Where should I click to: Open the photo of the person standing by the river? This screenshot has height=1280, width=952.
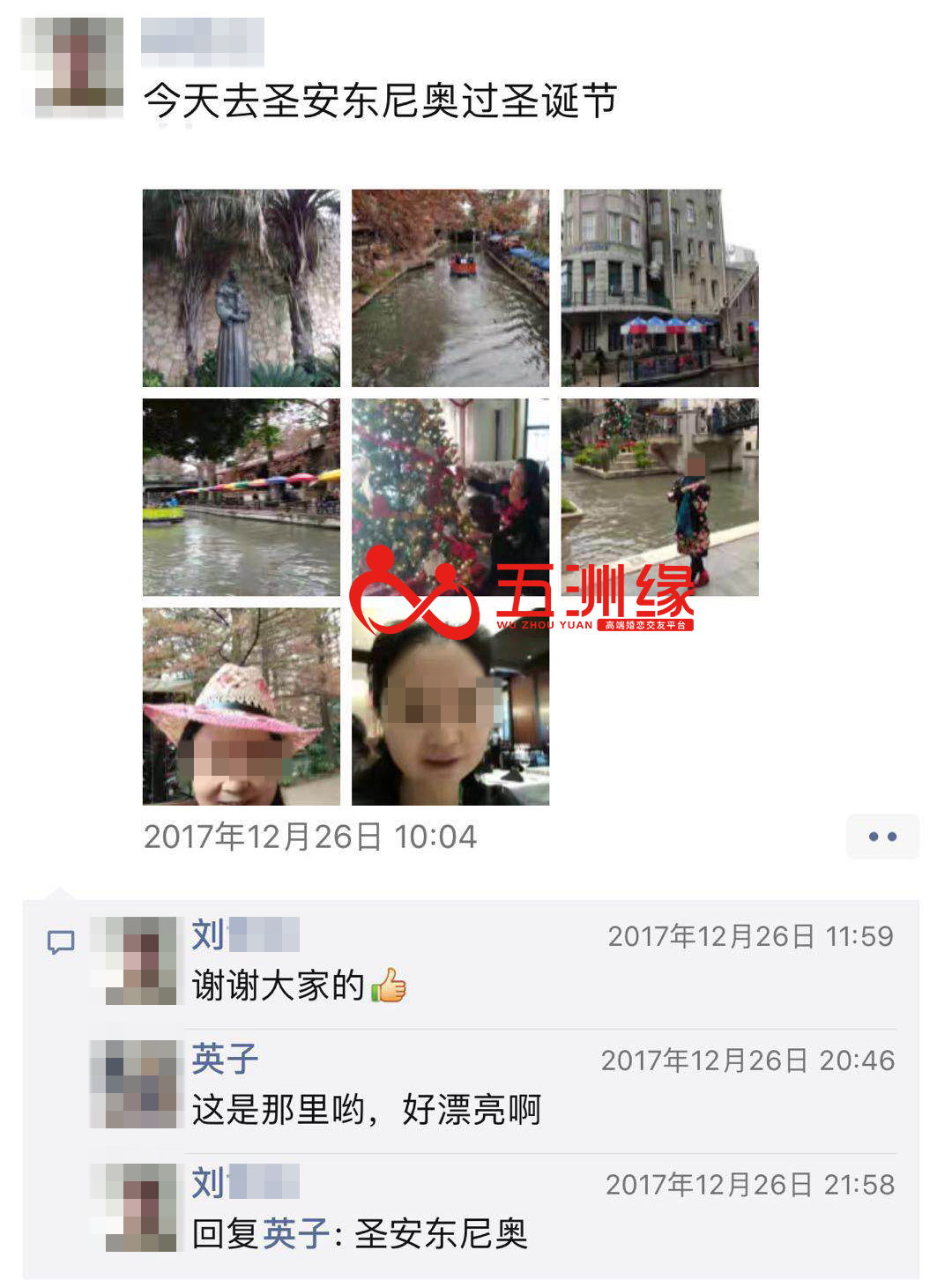pyautogui.click(x=659, y=497)
